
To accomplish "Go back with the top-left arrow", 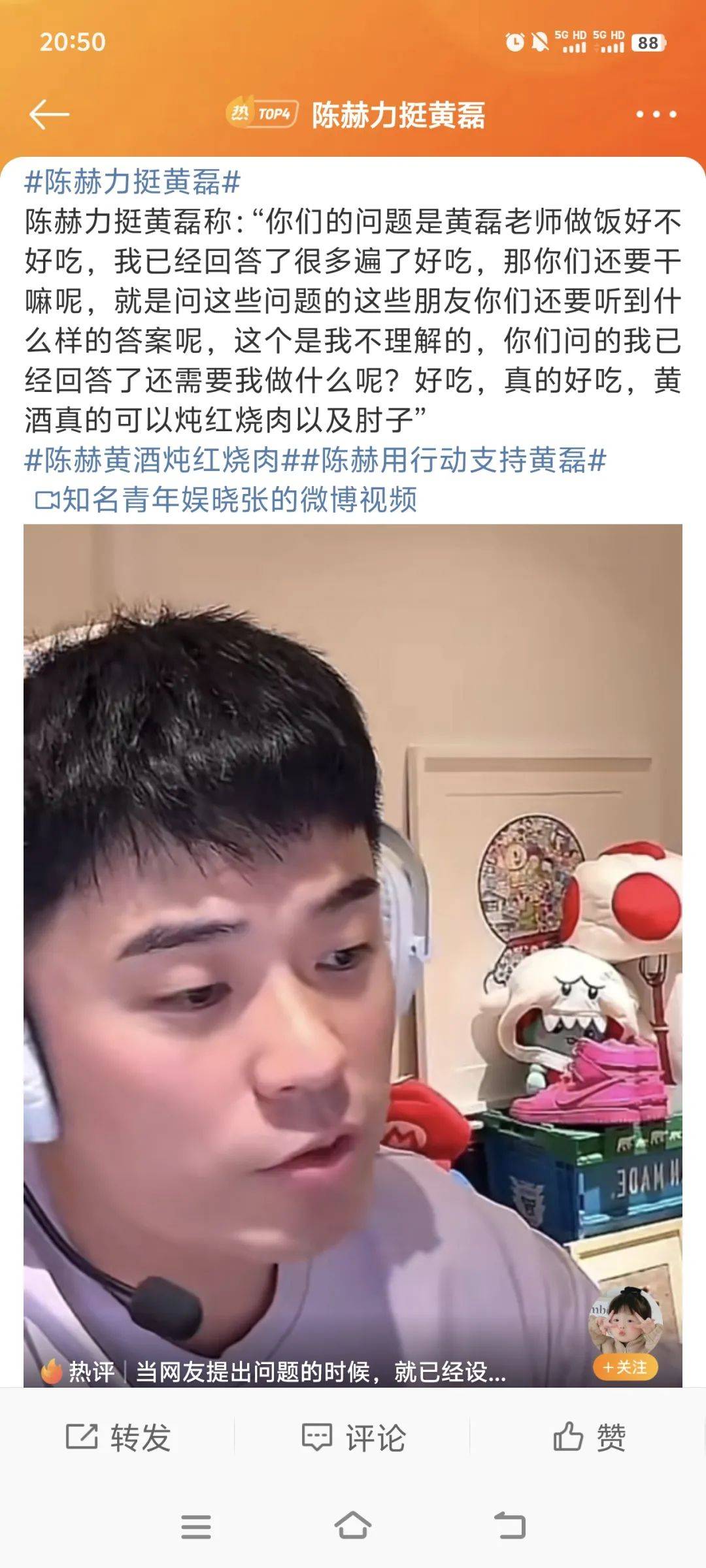I will coord(49,115).
